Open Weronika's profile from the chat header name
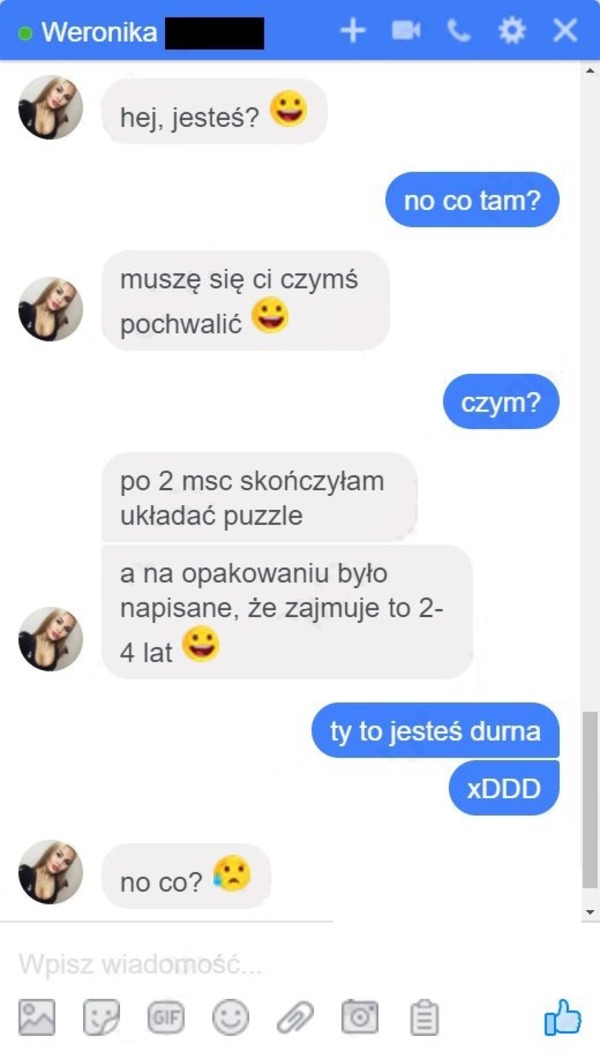This screenshot has height=1052, width=600. click(x=98, y=32)
